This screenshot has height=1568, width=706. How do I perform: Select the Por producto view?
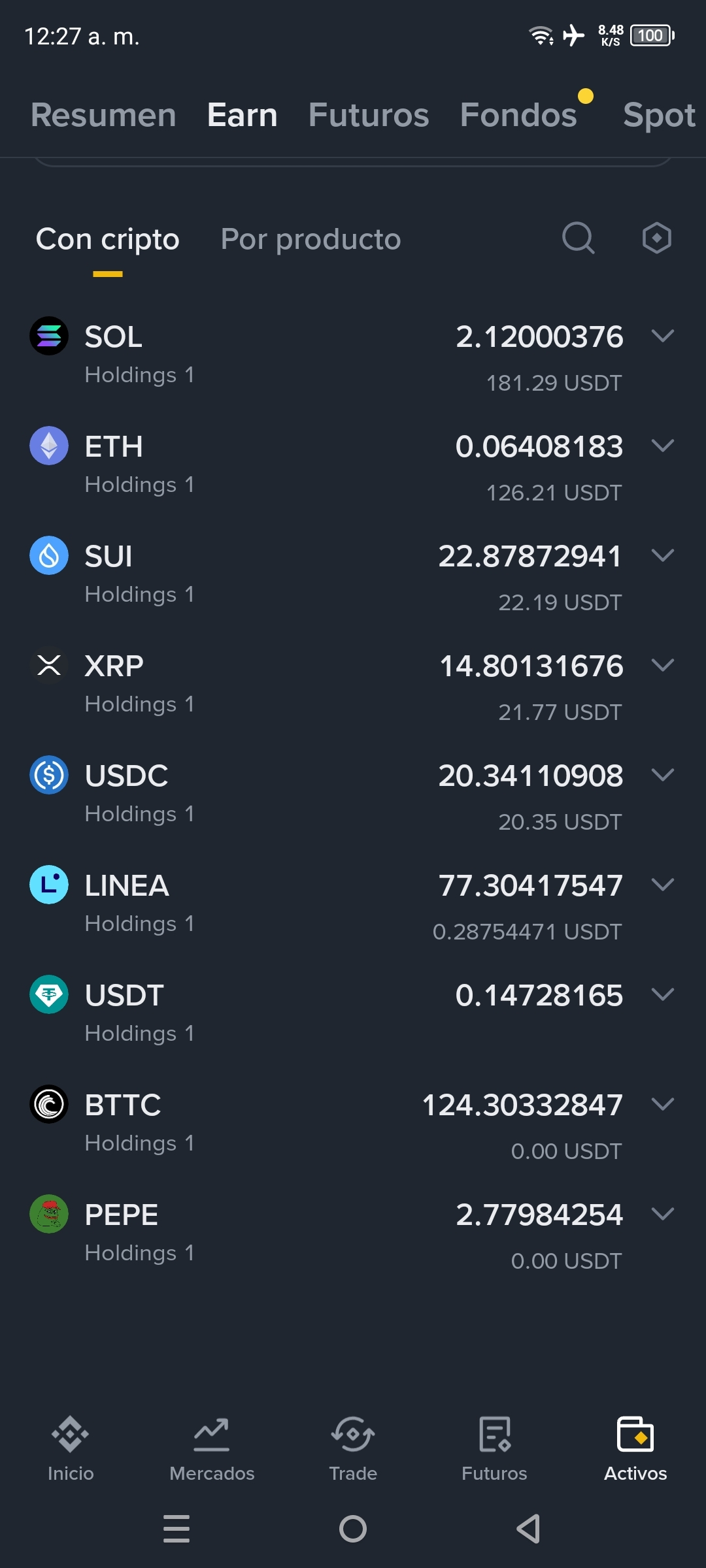point(311,239)
